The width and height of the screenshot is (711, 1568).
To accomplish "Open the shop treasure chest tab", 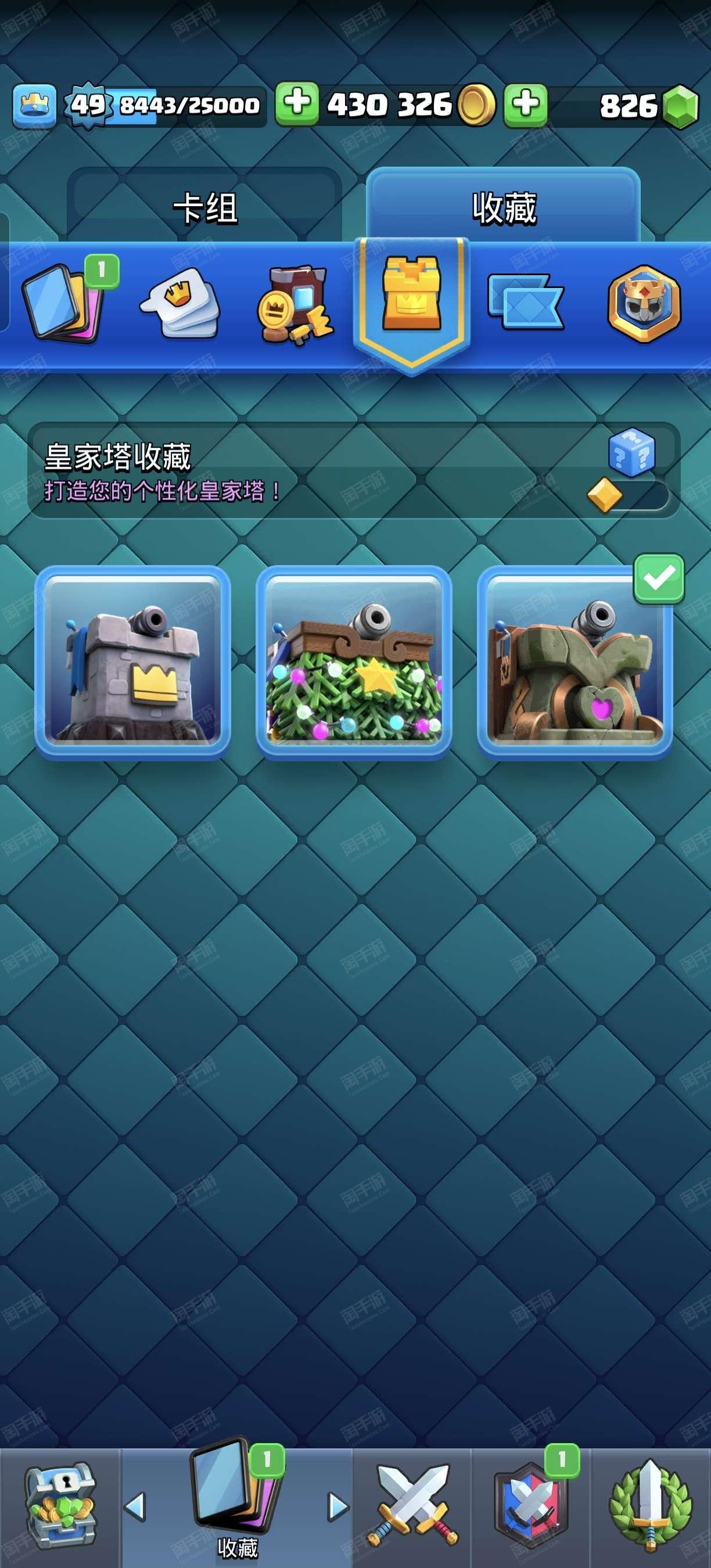I will [x=60, y=1507].
